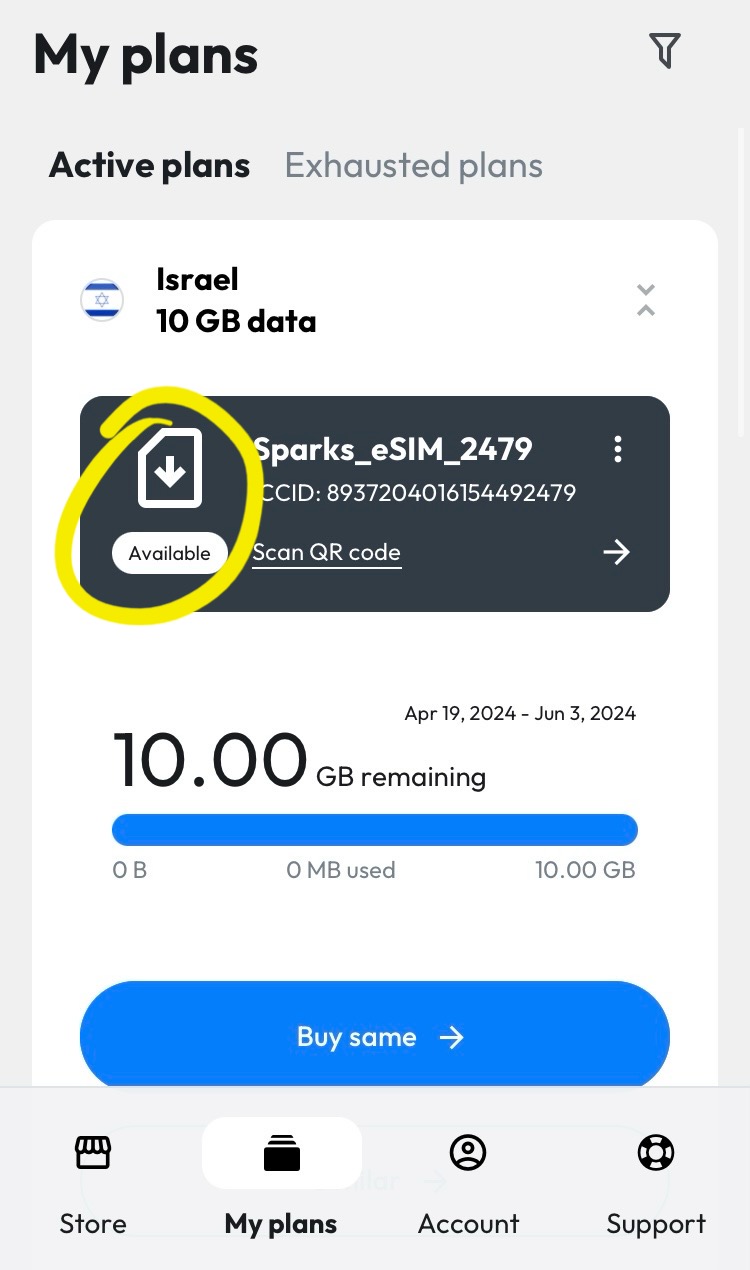The height and width of the screenshot is (1270, 750).
Task: Collapse the Israel 10 GB plan card
Action: pos(646,300)
